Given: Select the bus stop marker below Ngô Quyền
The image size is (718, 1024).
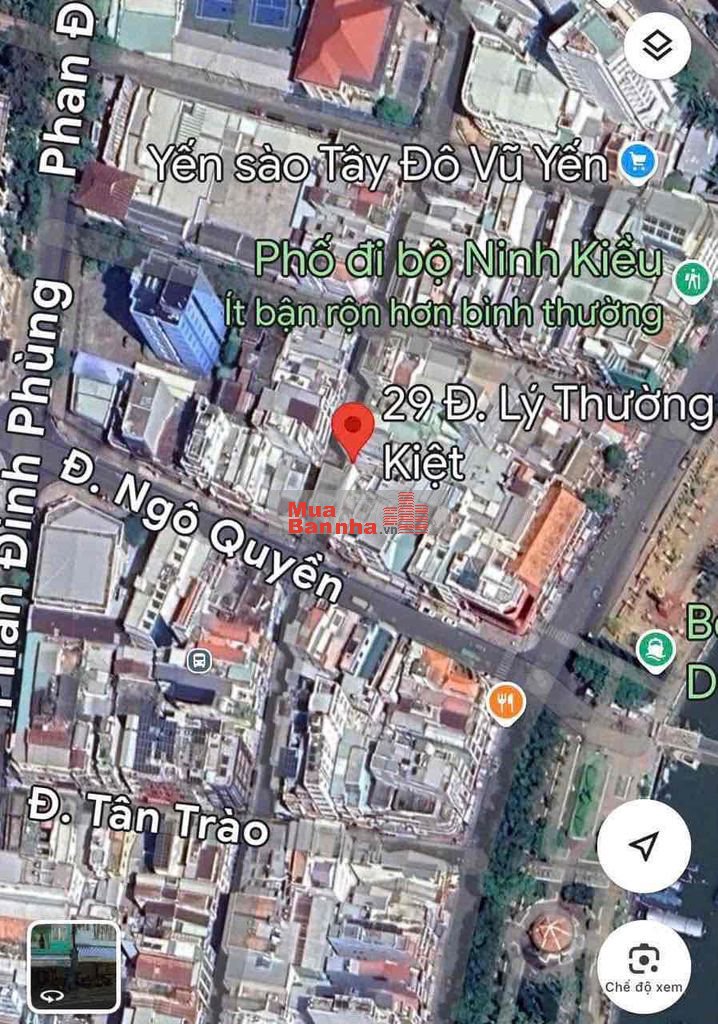Looking at the screenshot, I should pos(198,659).
